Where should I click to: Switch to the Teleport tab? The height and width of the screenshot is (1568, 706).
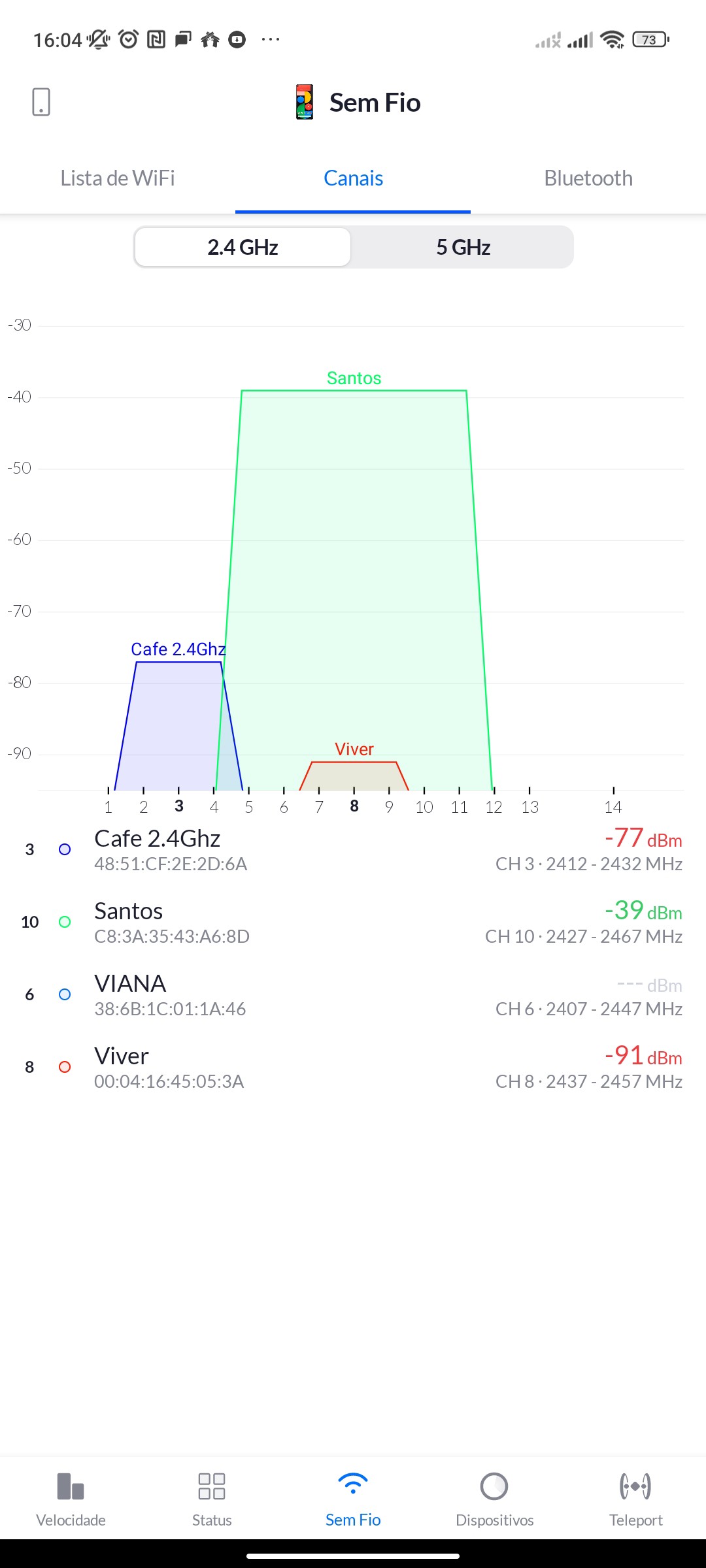point(635,1497)
